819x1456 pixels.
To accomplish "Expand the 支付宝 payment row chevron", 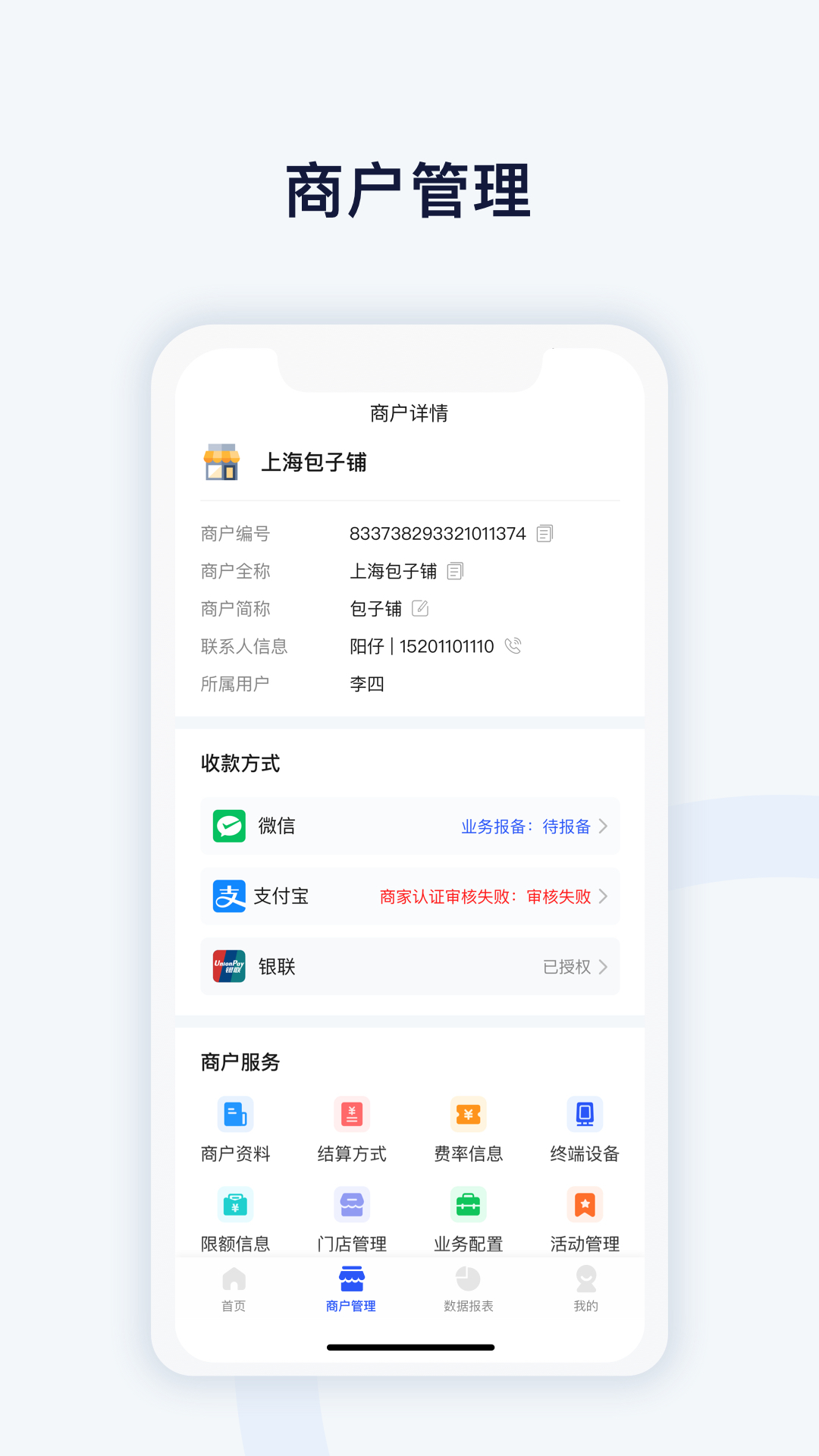I will (x=604, y=896).
